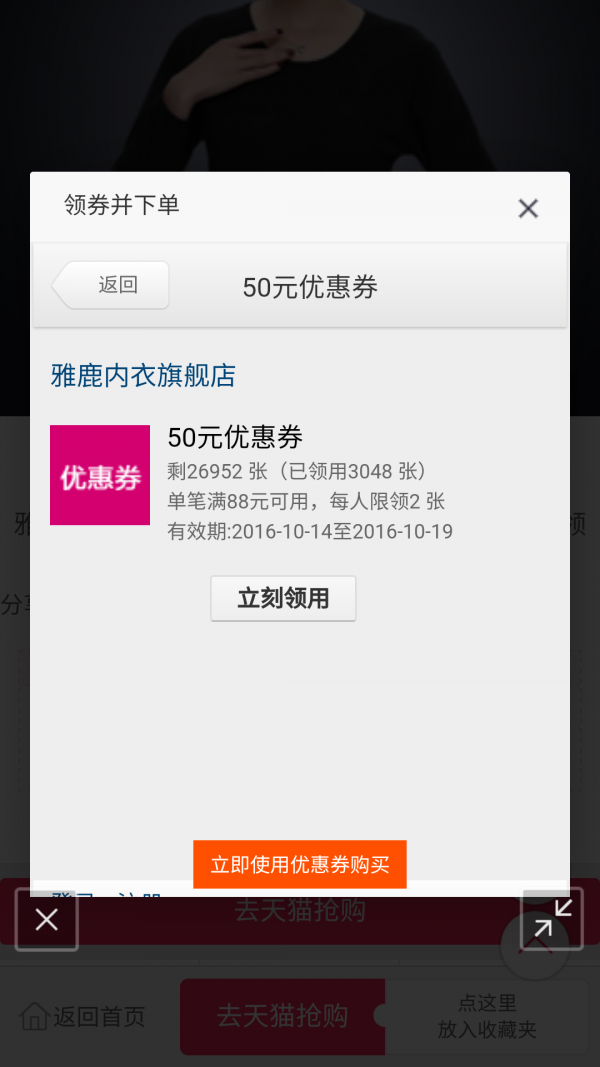This screenshot has height=1067, width=600.
Task: Claim coupon with 立刻领用
Action: coord(283,598)
